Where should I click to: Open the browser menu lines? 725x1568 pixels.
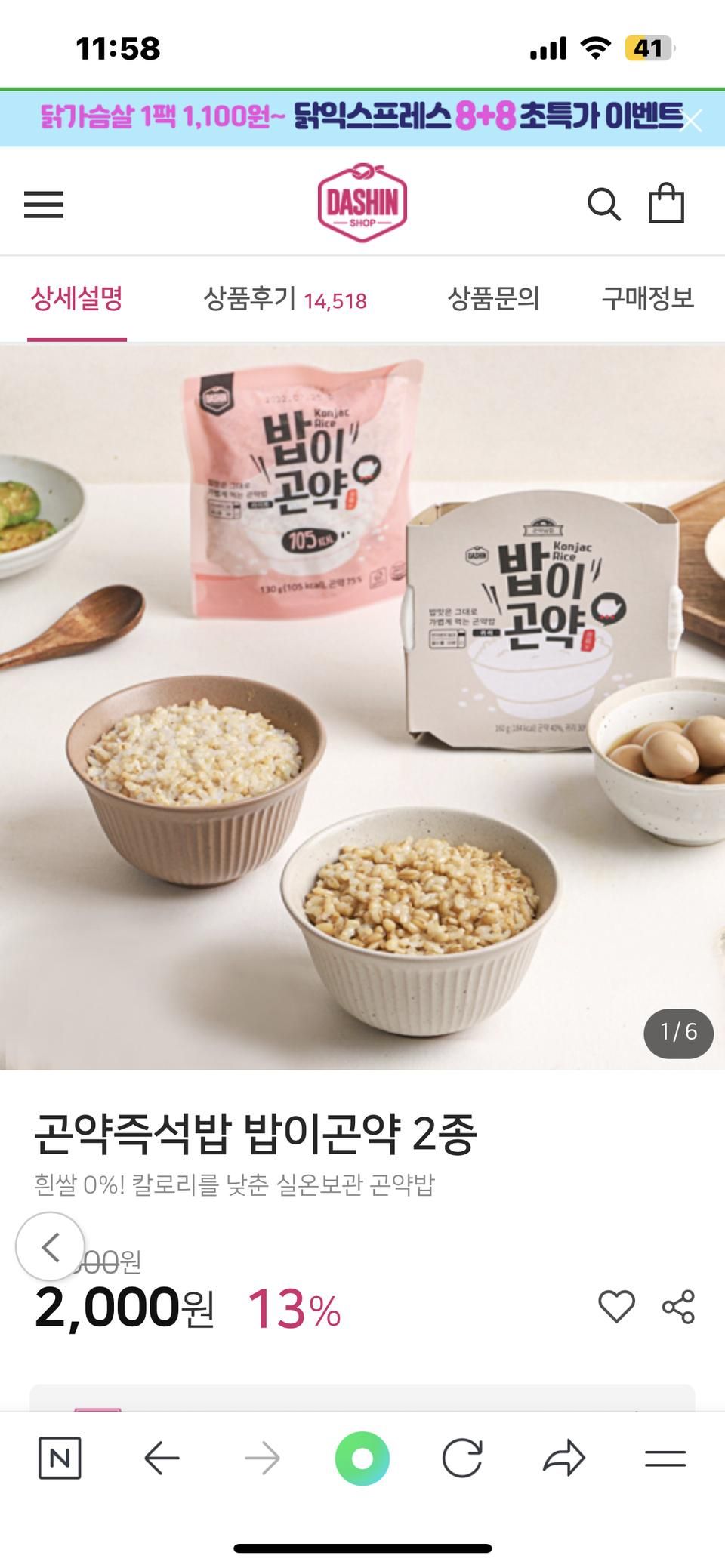(665, 1458)
